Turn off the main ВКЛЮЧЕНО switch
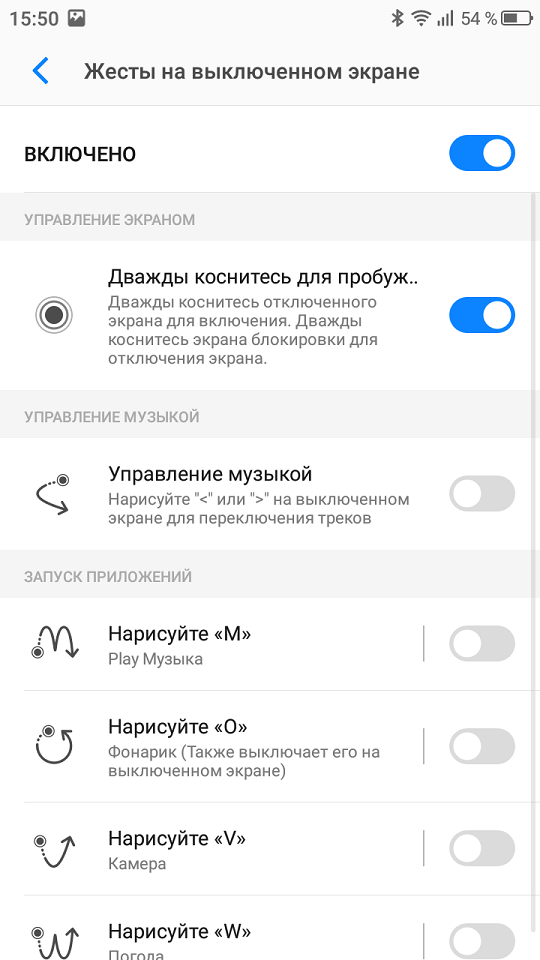 point(482,153)
